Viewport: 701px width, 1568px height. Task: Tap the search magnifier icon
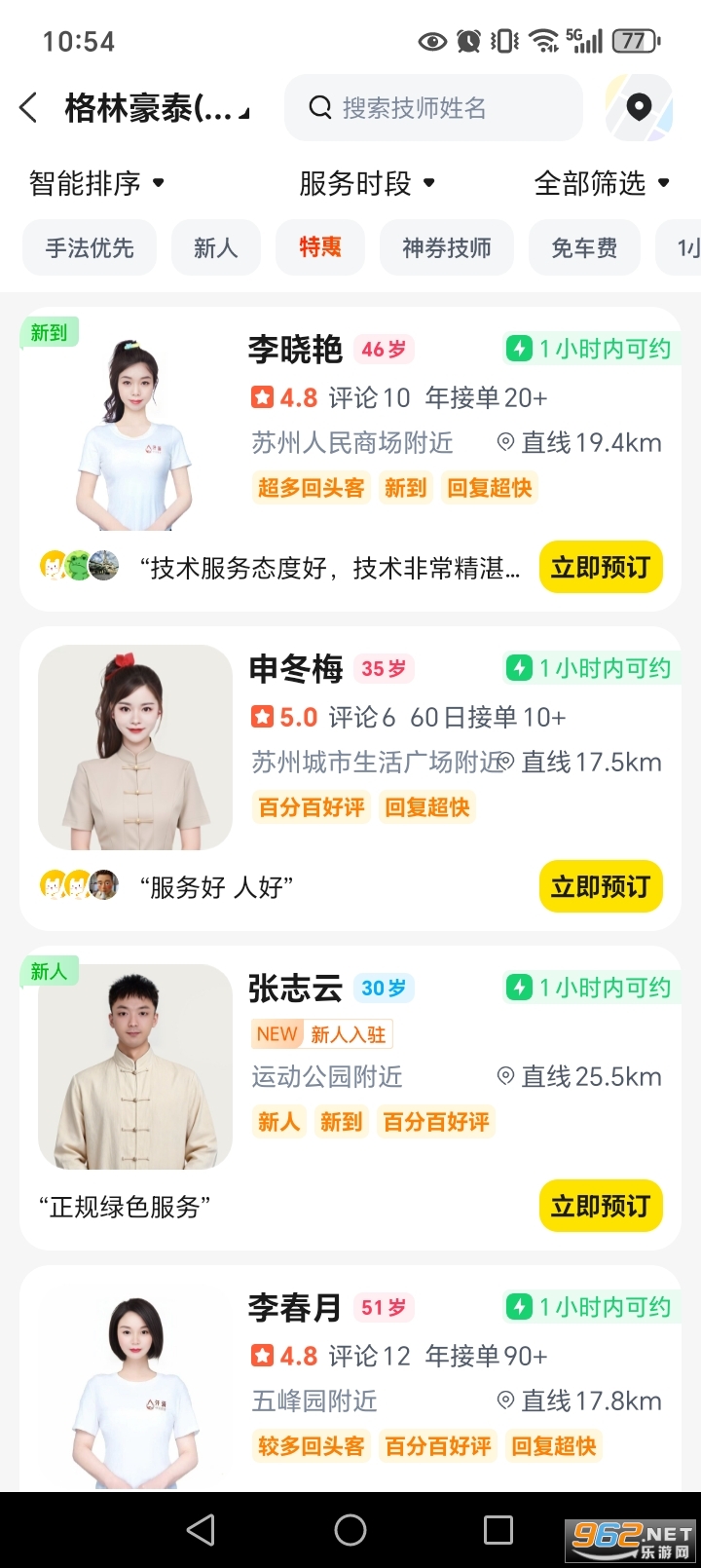coord(320,107)
